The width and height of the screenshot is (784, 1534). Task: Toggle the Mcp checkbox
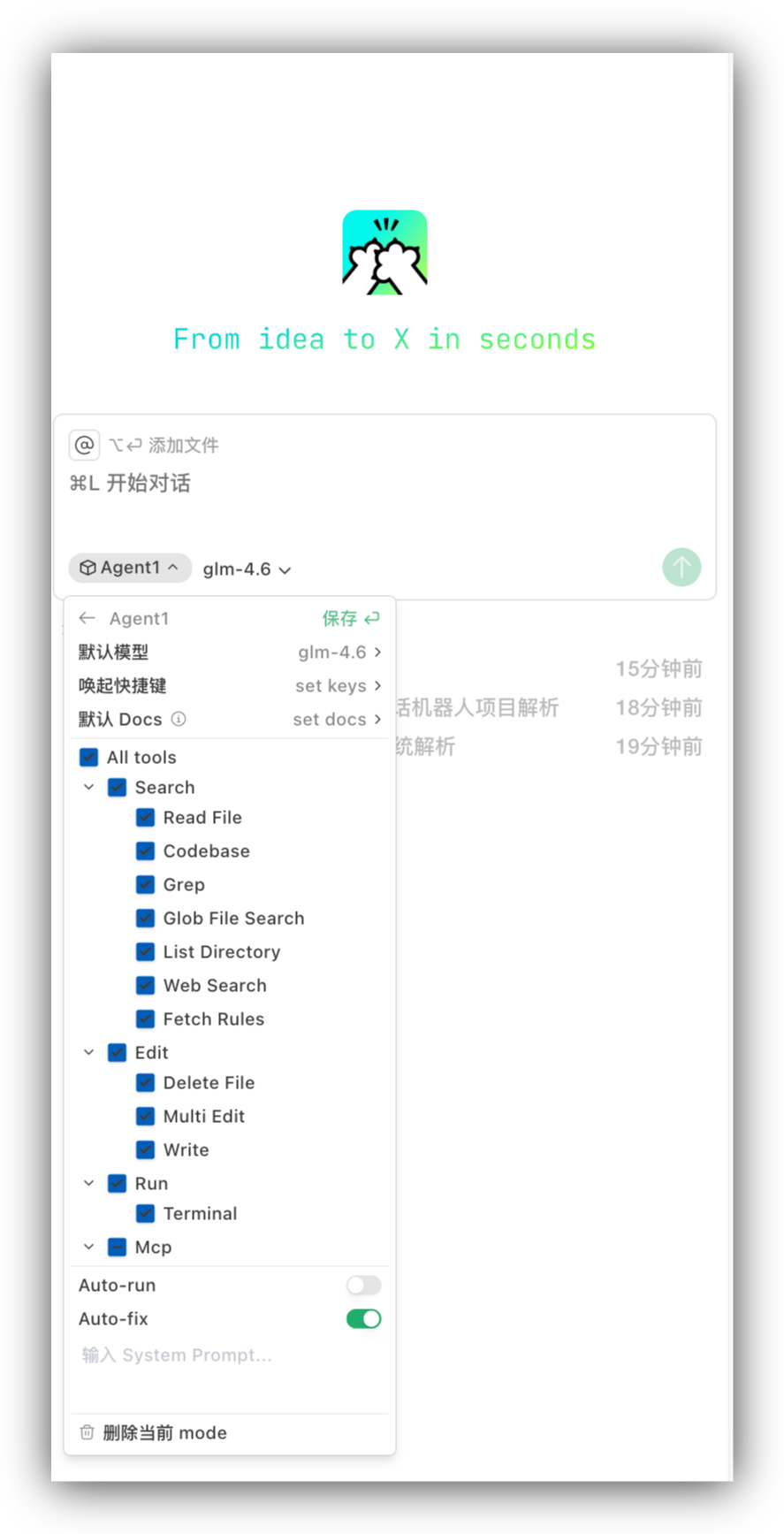pyautogui.click(x=118, y=1248)
